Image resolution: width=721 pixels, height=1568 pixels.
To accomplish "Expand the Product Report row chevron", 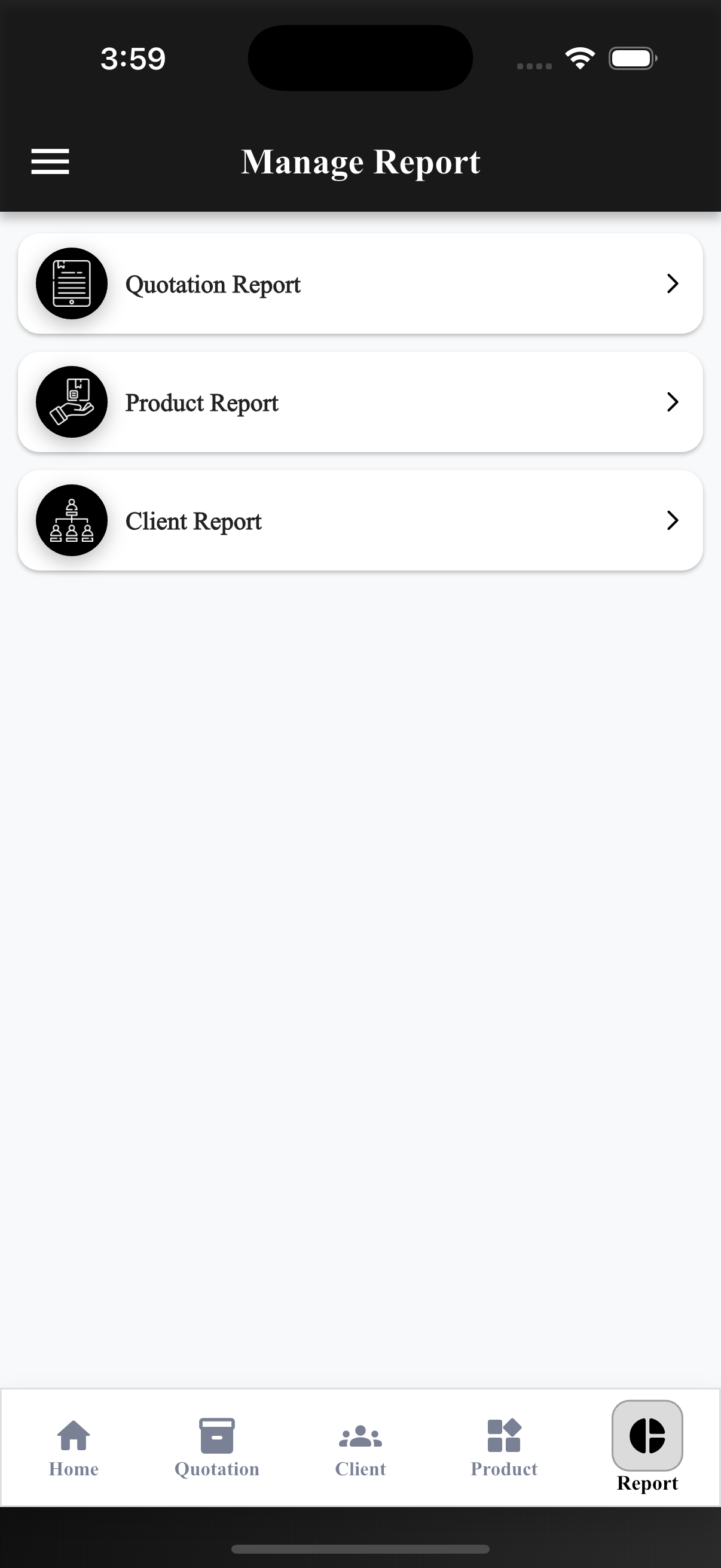I will click(672, 402).
